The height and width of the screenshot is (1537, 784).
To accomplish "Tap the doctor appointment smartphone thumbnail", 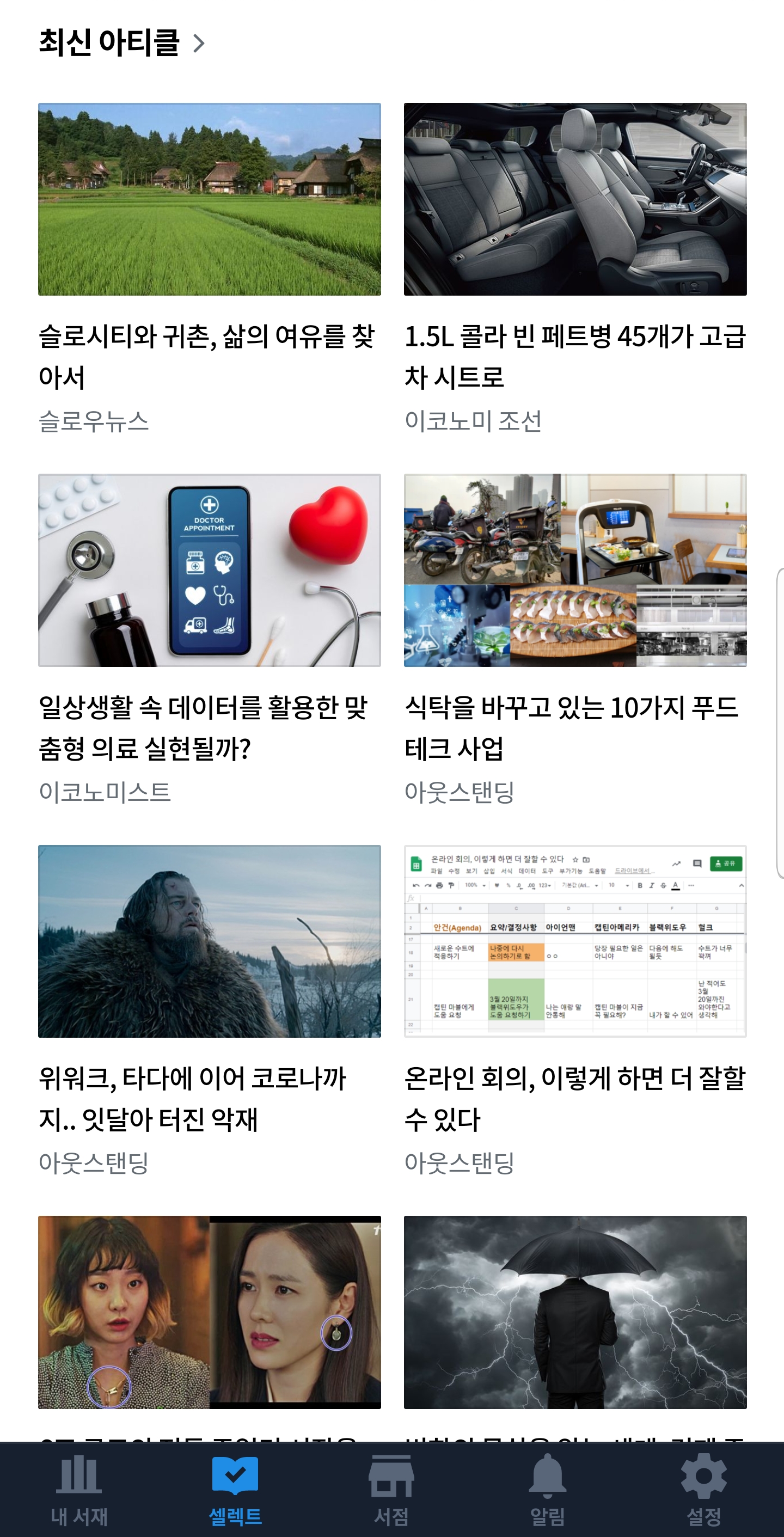I will pyautogui.click(x=209, y=570).
